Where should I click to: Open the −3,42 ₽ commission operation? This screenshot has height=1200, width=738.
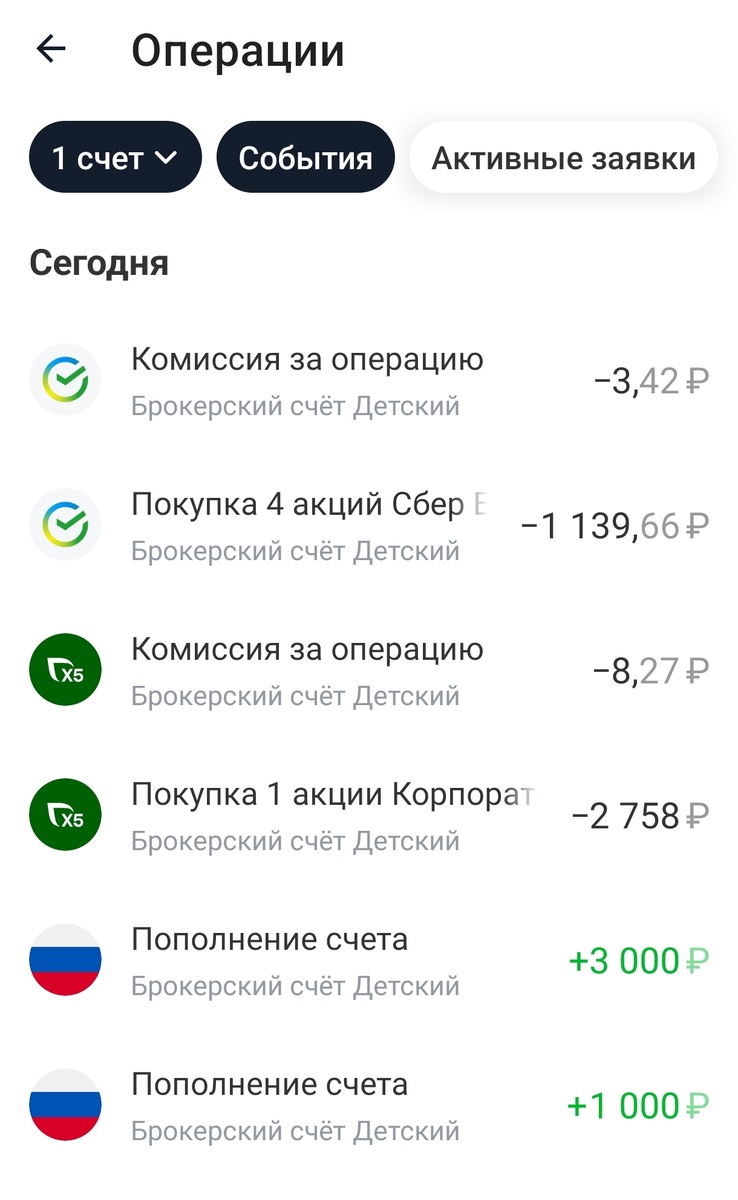point(369,380)
